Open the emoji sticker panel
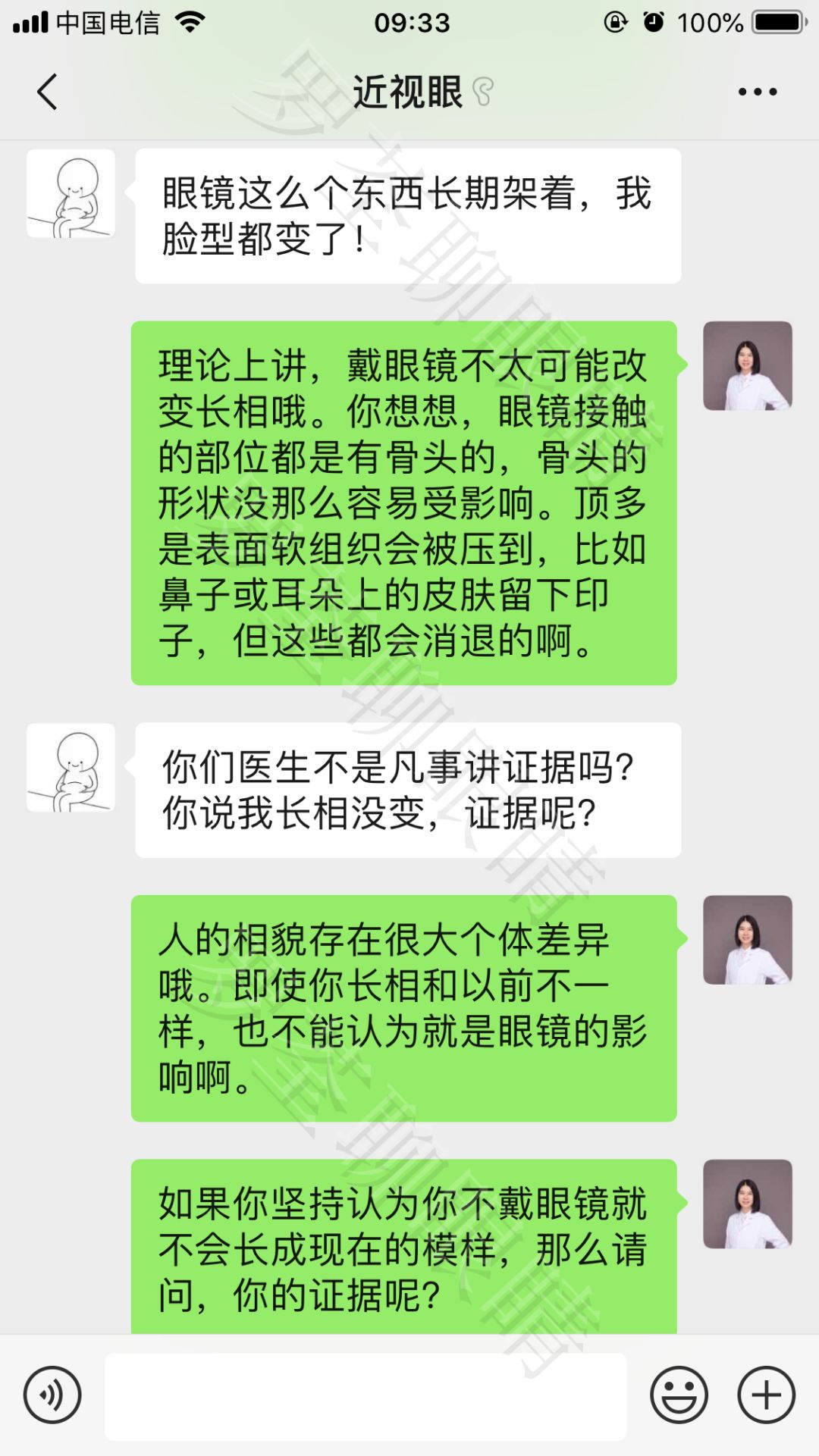The height and width of the screenshot is (1456, 819). click(679, 1394)
